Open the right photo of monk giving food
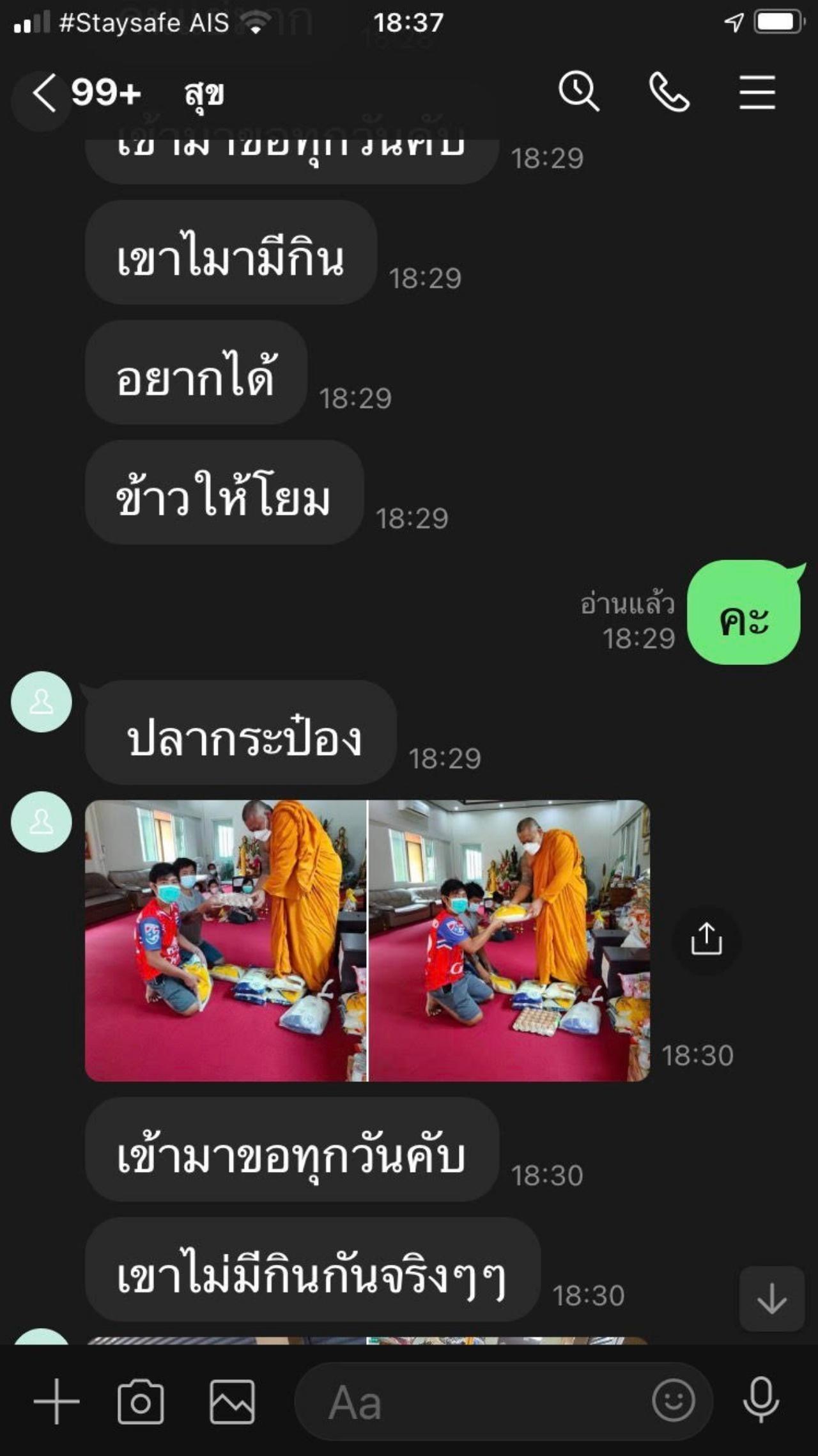This screenshot has width=818, height=1456. [x=509, y=940]
